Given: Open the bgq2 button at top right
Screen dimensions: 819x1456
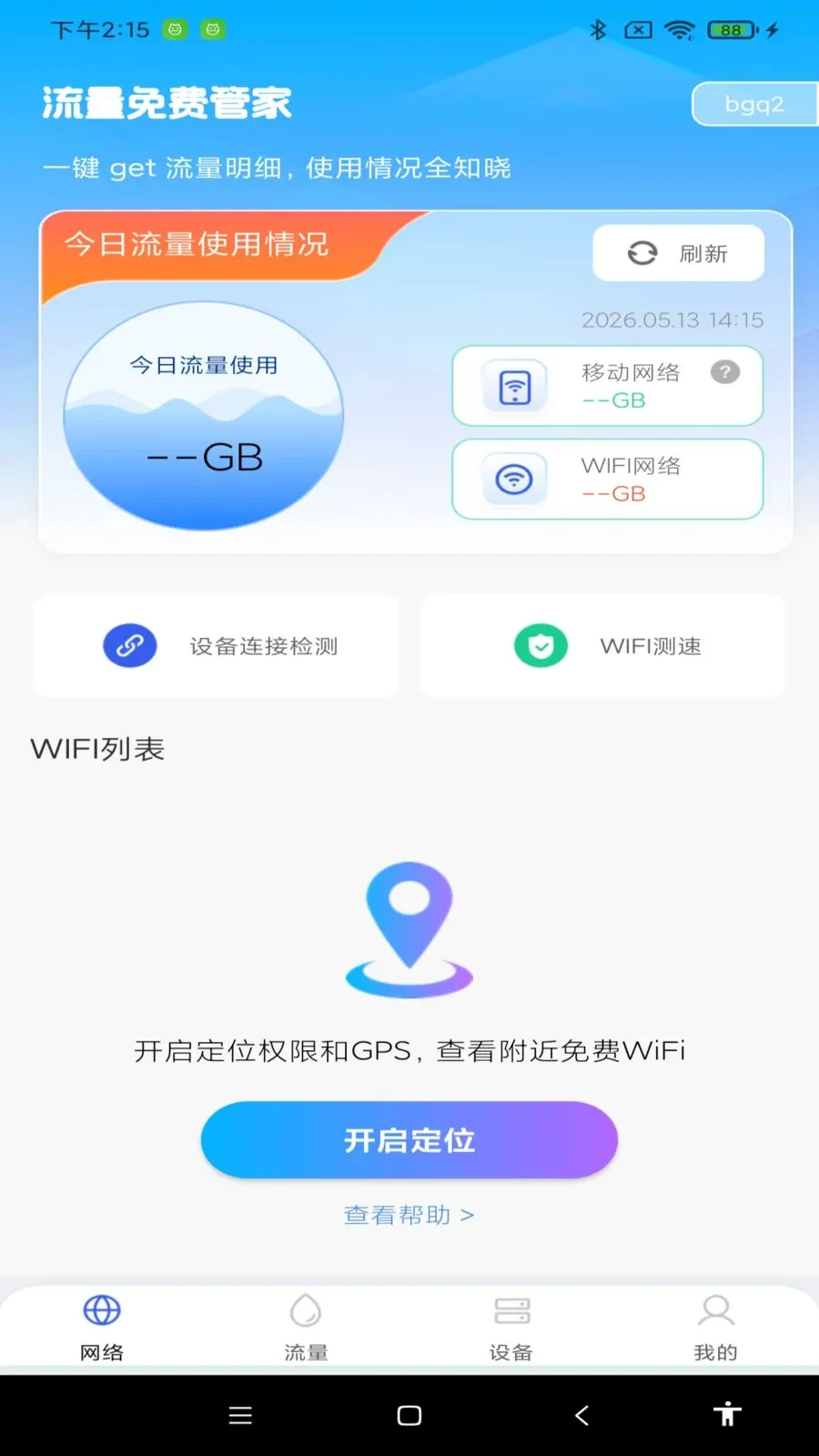Looking at the screenshot, I should click(x=754, y=104).
